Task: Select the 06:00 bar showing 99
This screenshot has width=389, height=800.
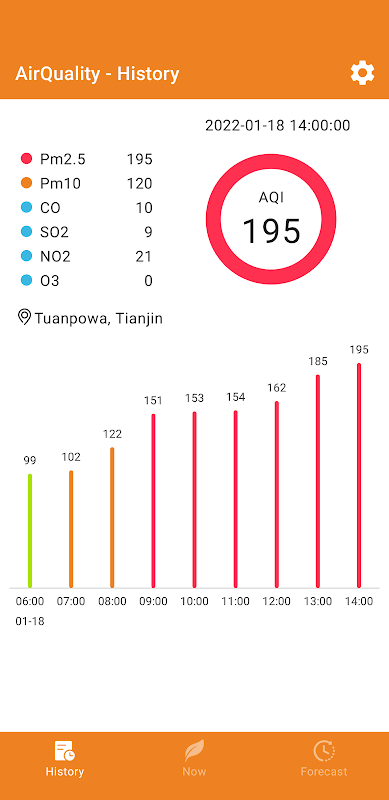Action: pyautogui.click(x=30, y=531)
